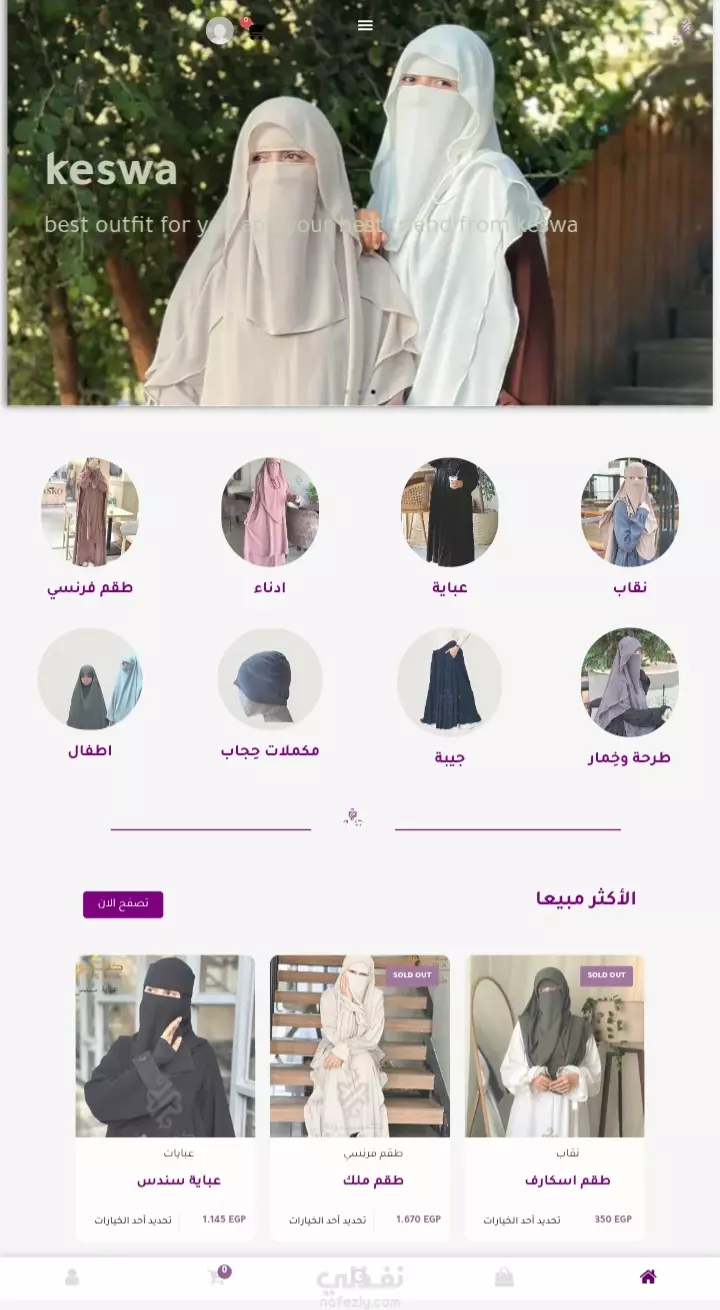View the عباية سندس product card
The height and width of the screenshot is (1310, 720).
click(165, 1097)
